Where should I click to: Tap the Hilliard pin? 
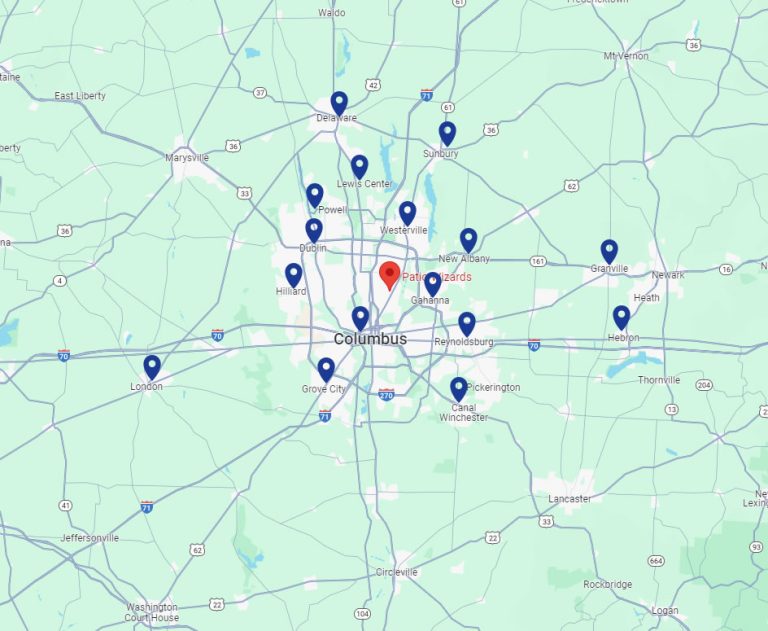(x=293, y=273)
